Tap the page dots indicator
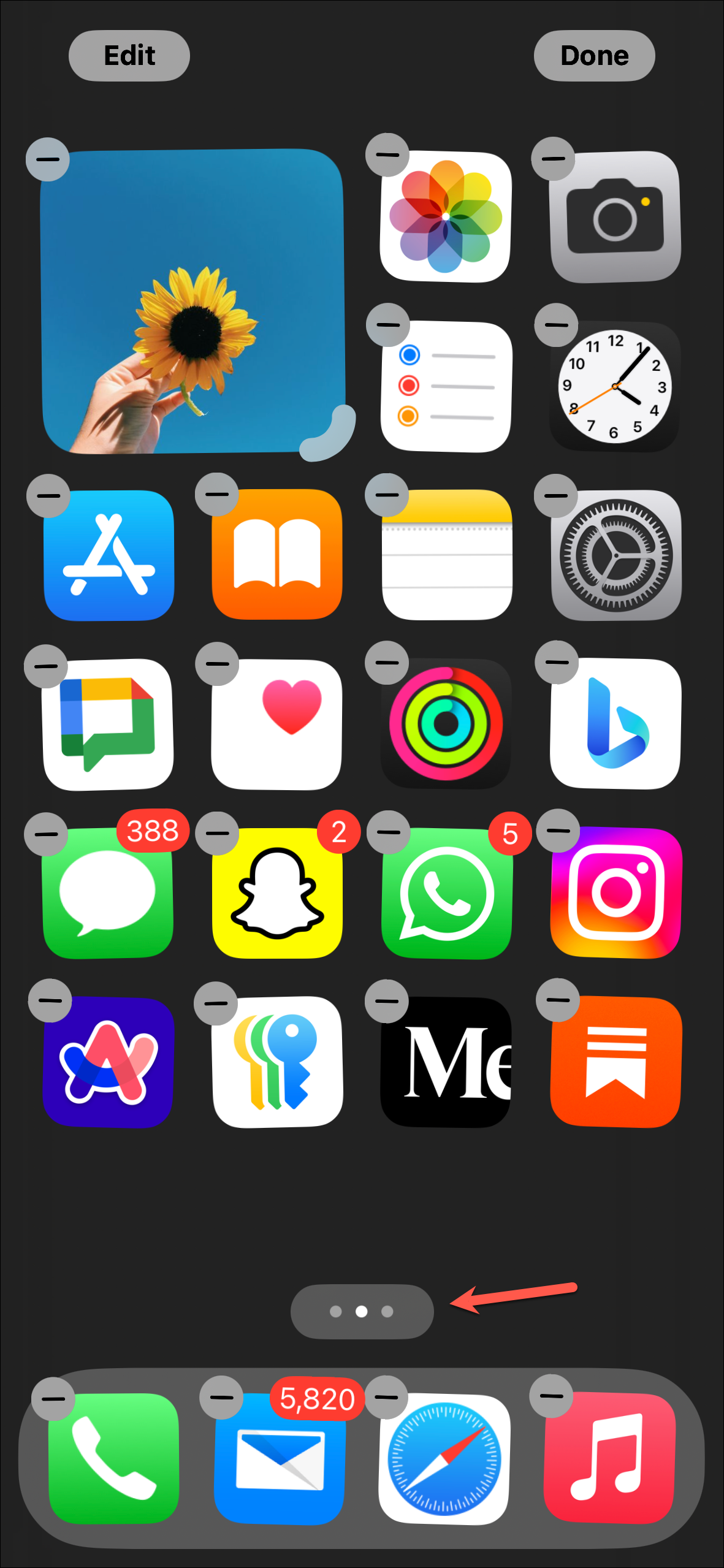 point(362,1311)
